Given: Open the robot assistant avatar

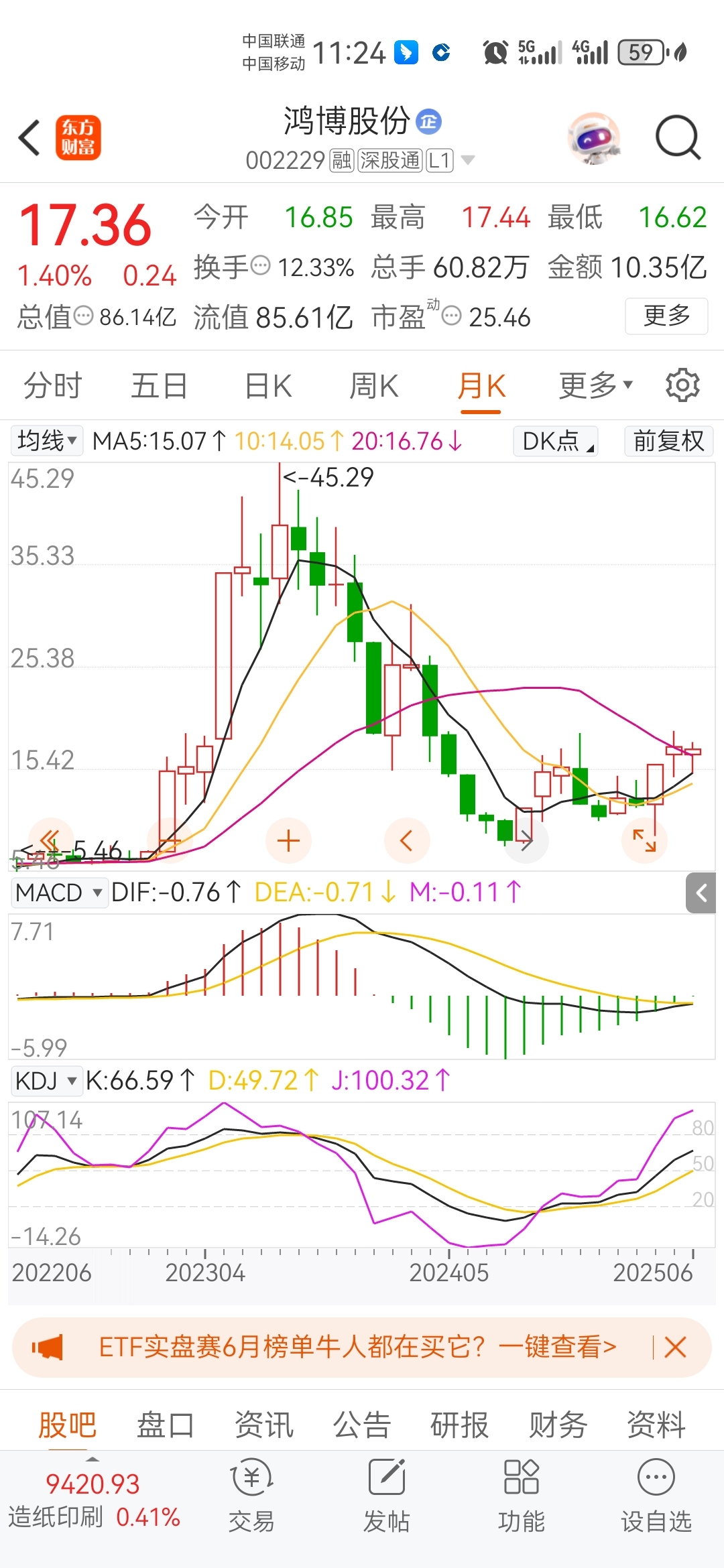Looking at the screenshot, I should tap(593, 138).
